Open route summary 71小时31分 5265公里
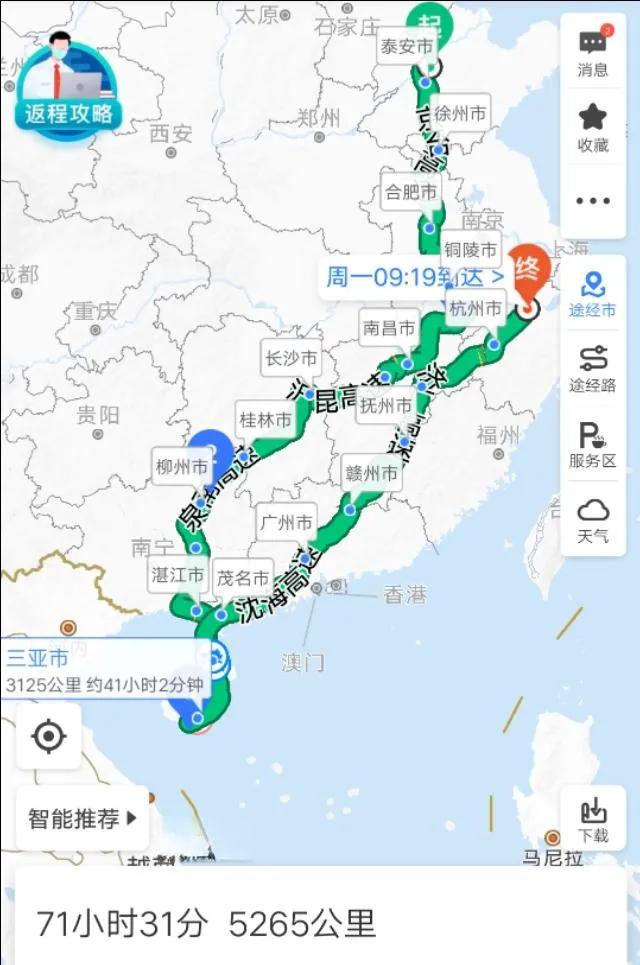Screen dimensions: 640x965 point(207,924)
